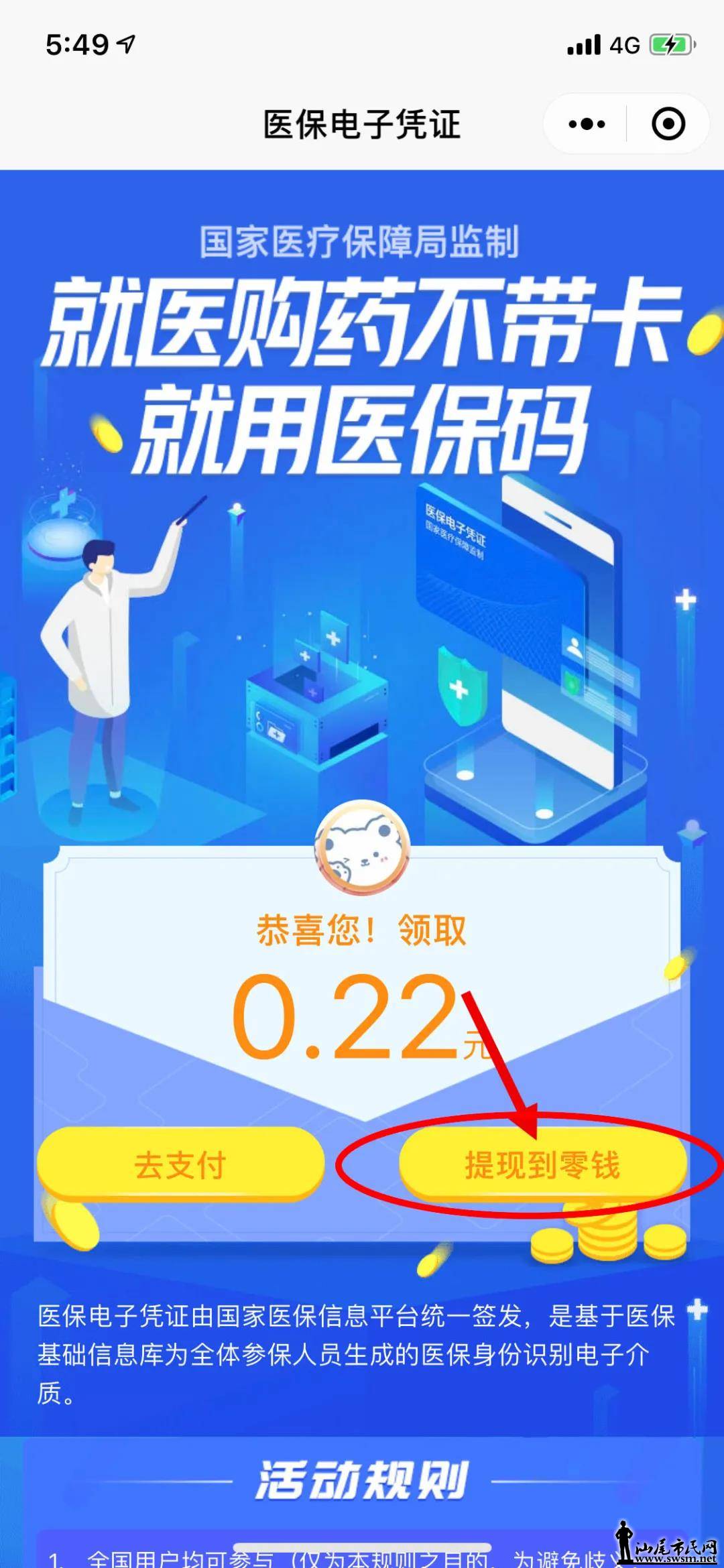Close the mini program via the circle icon
Viewport: 724px width, 1568px height.
tap(668, 124)
